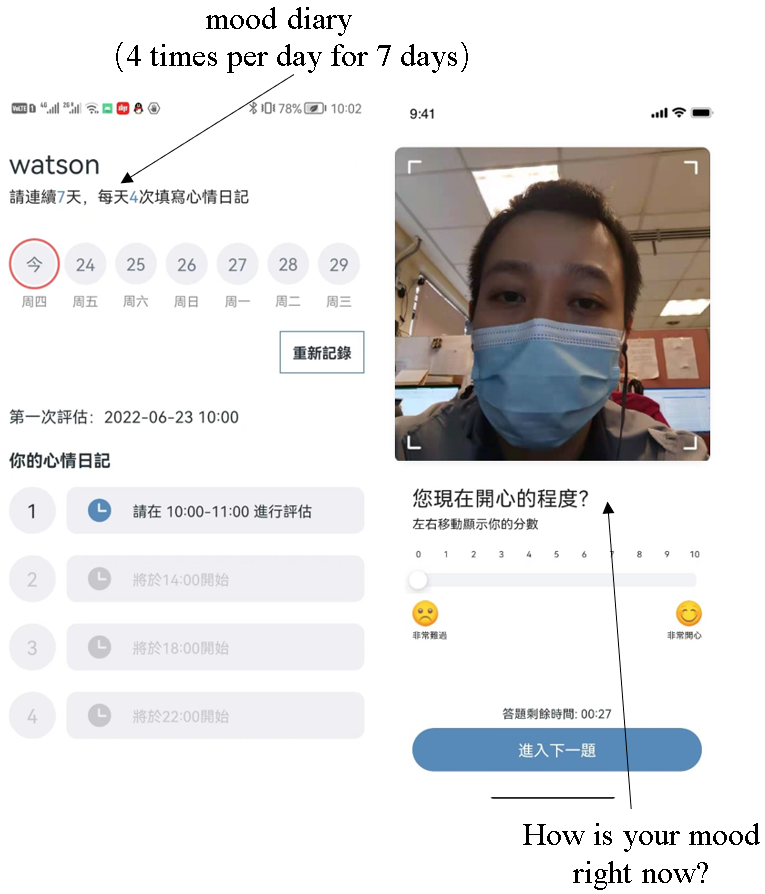The width and height of the screenshot is (765, 894).
Task: Click the Bluetooth icon beside 78% battery
Action: coord(251,107)
